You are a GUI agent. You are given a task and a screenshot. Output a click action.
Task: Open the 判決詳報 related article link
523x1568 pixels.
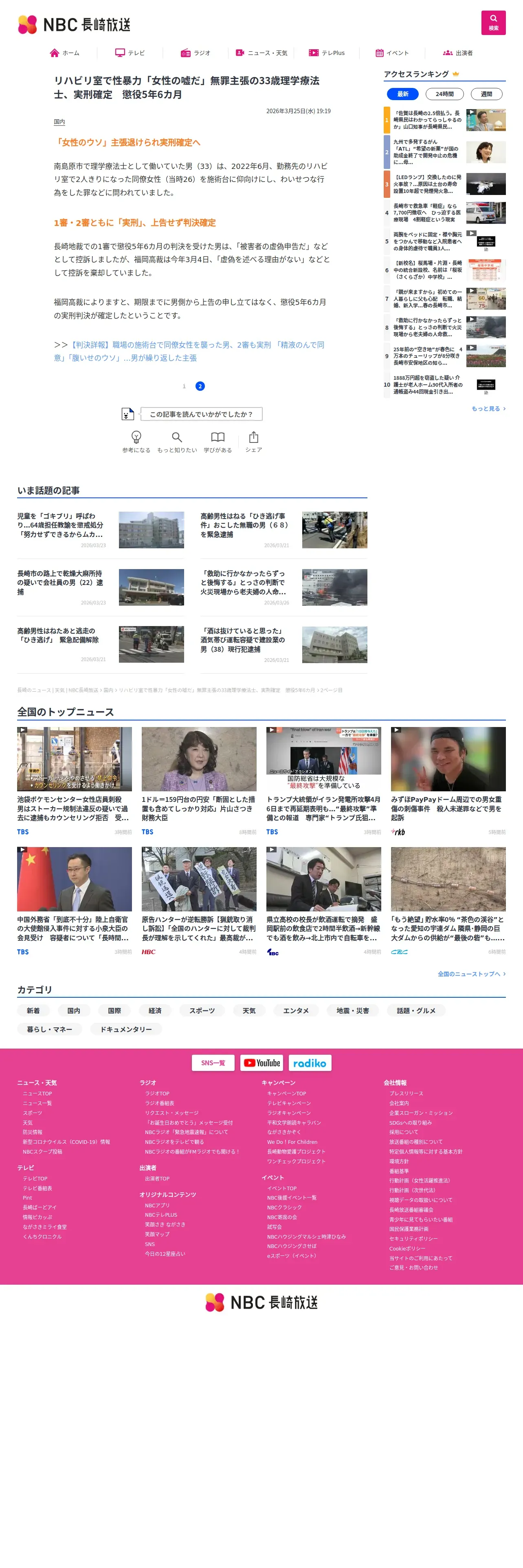[189, 351]
